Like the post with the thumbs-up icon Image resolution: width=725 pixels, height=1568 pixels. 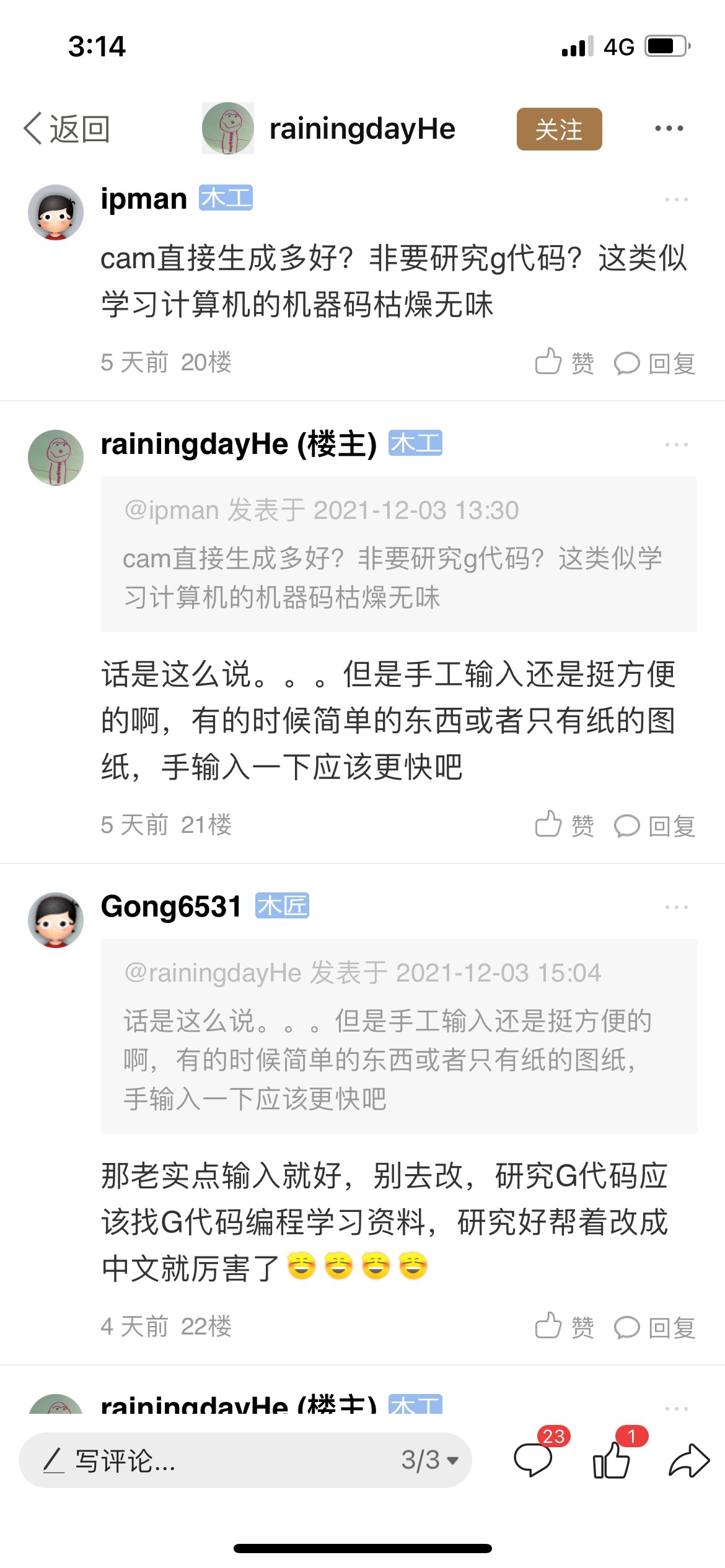pos(612,1459)
